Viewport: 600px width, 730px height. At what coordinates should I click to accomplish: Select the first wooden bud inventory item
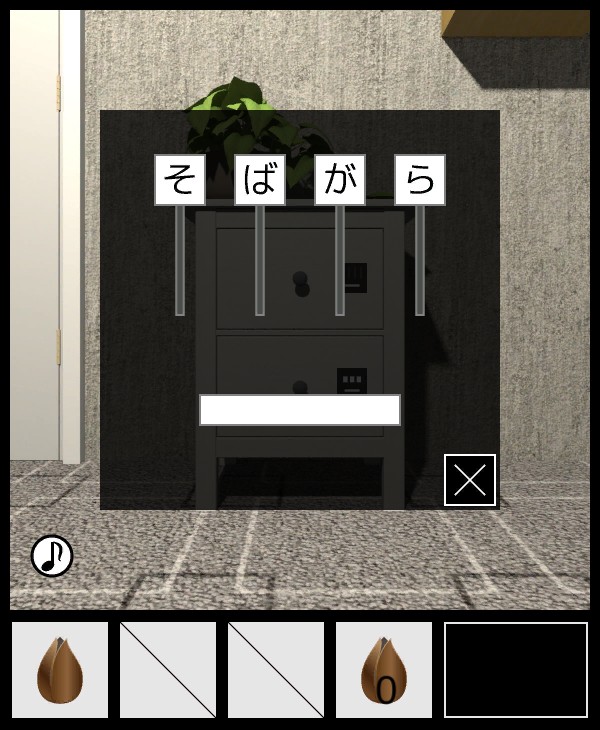tap(60, 670)
